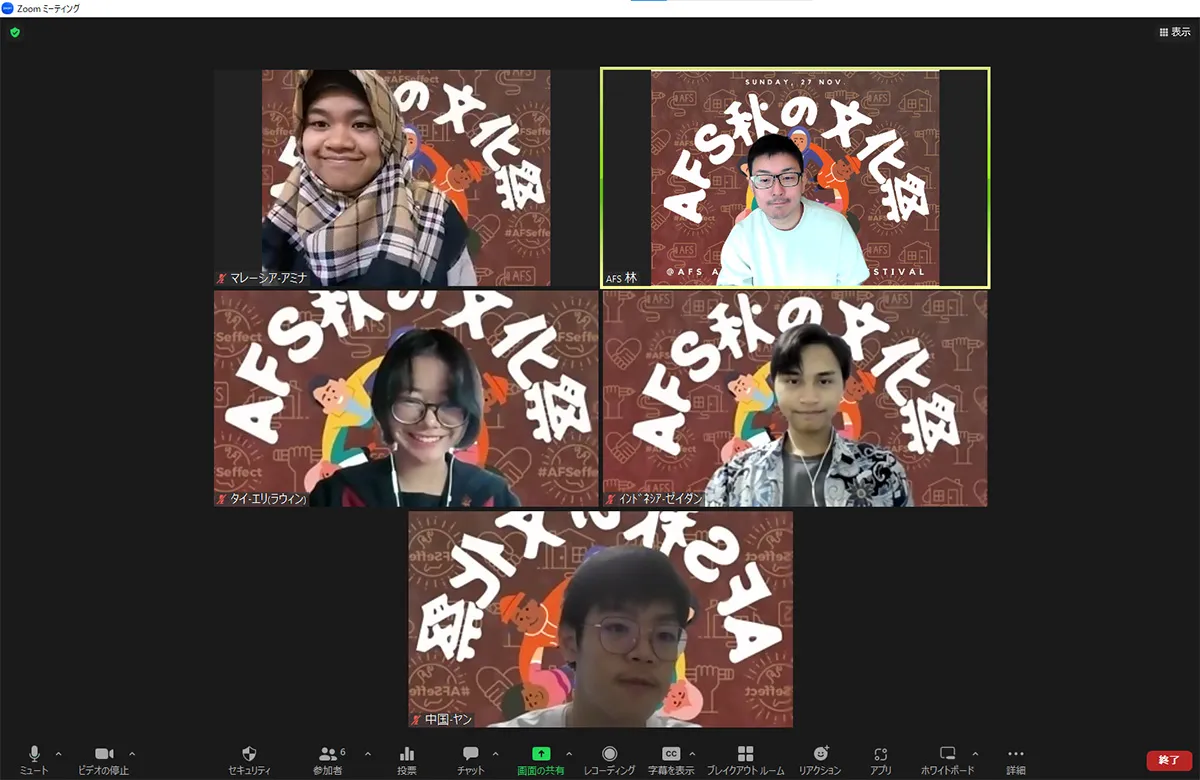
Task: Expand video options arrow beside ビデオの停止
Action: coord(132,754)
